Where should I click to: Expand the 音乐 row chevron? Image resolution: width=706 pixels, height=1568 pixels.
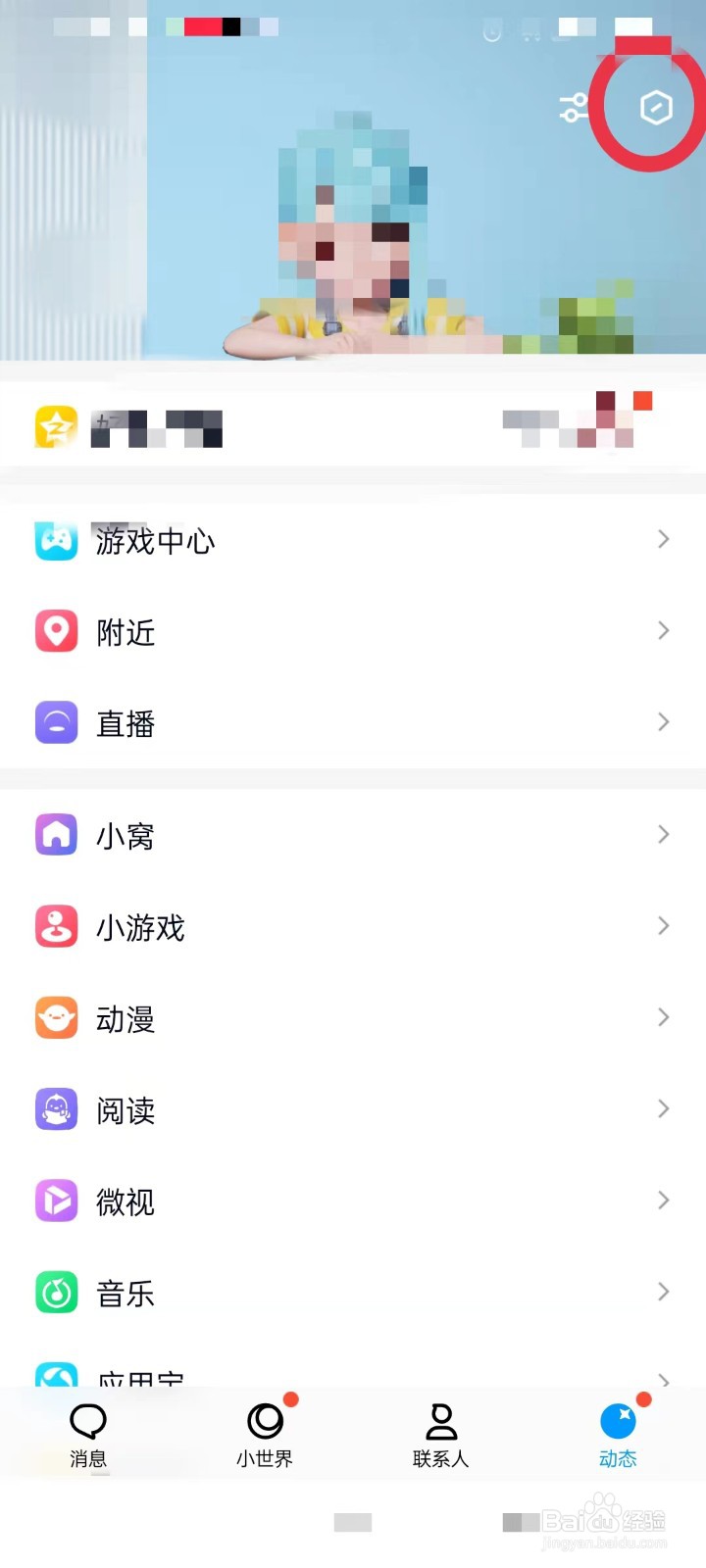pyautogui.click(x=664, y=1292)
